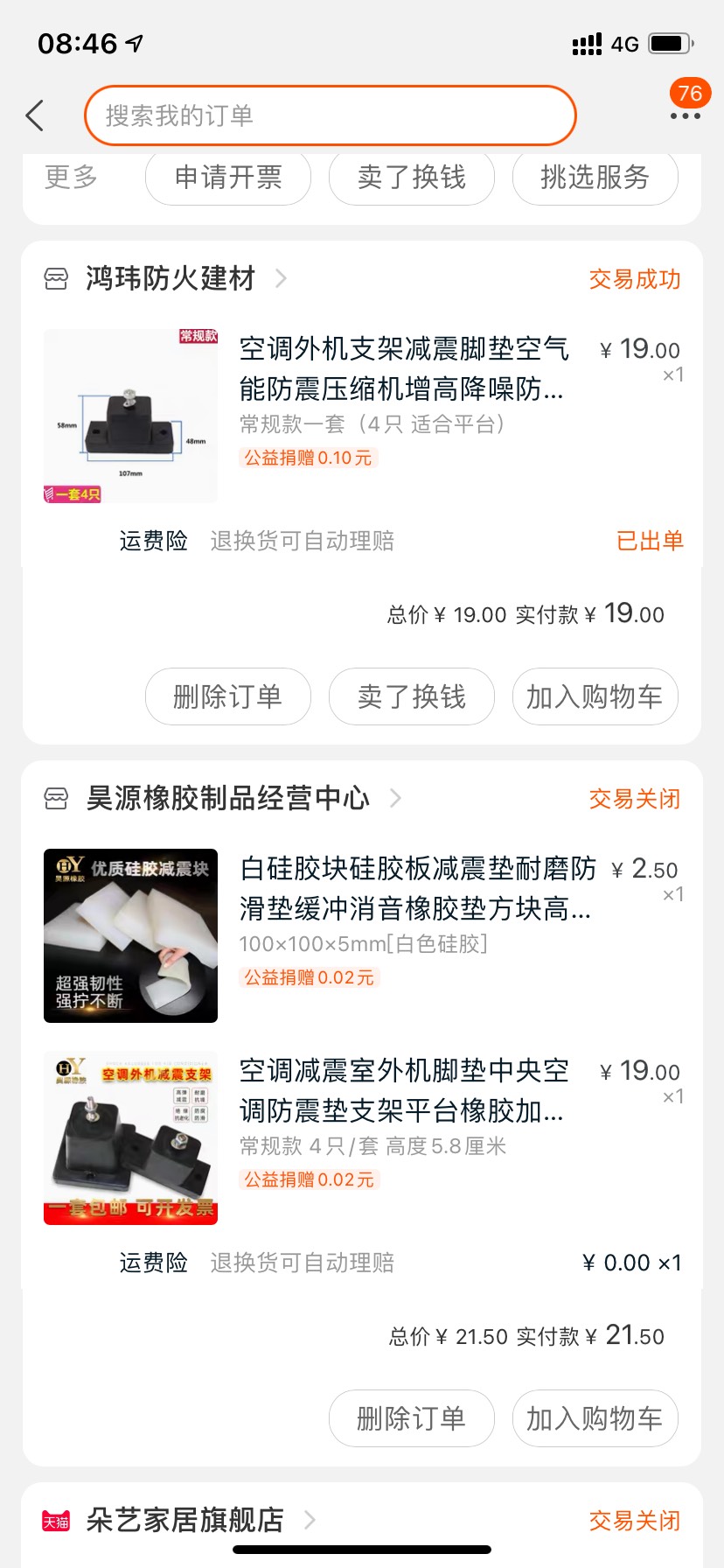Tap 更多 beside 申请开票

point(72,177)
